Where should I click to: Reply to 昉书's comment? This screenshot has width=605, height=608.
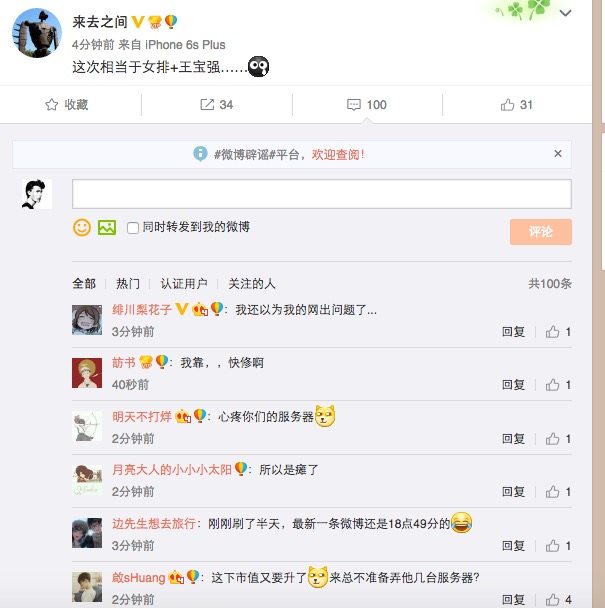[x=513, y=385]
